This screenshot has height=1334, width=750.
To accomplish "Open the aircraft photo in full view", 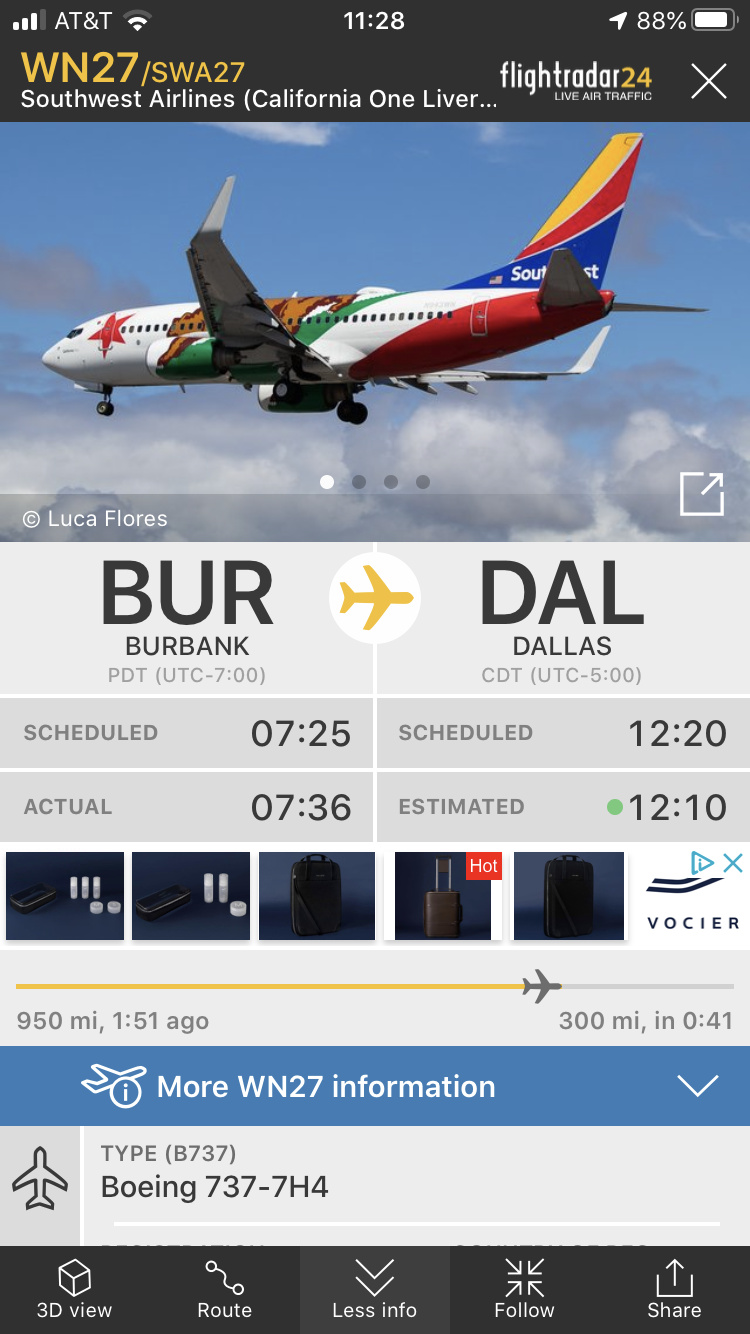I will (x=701, y=495).
